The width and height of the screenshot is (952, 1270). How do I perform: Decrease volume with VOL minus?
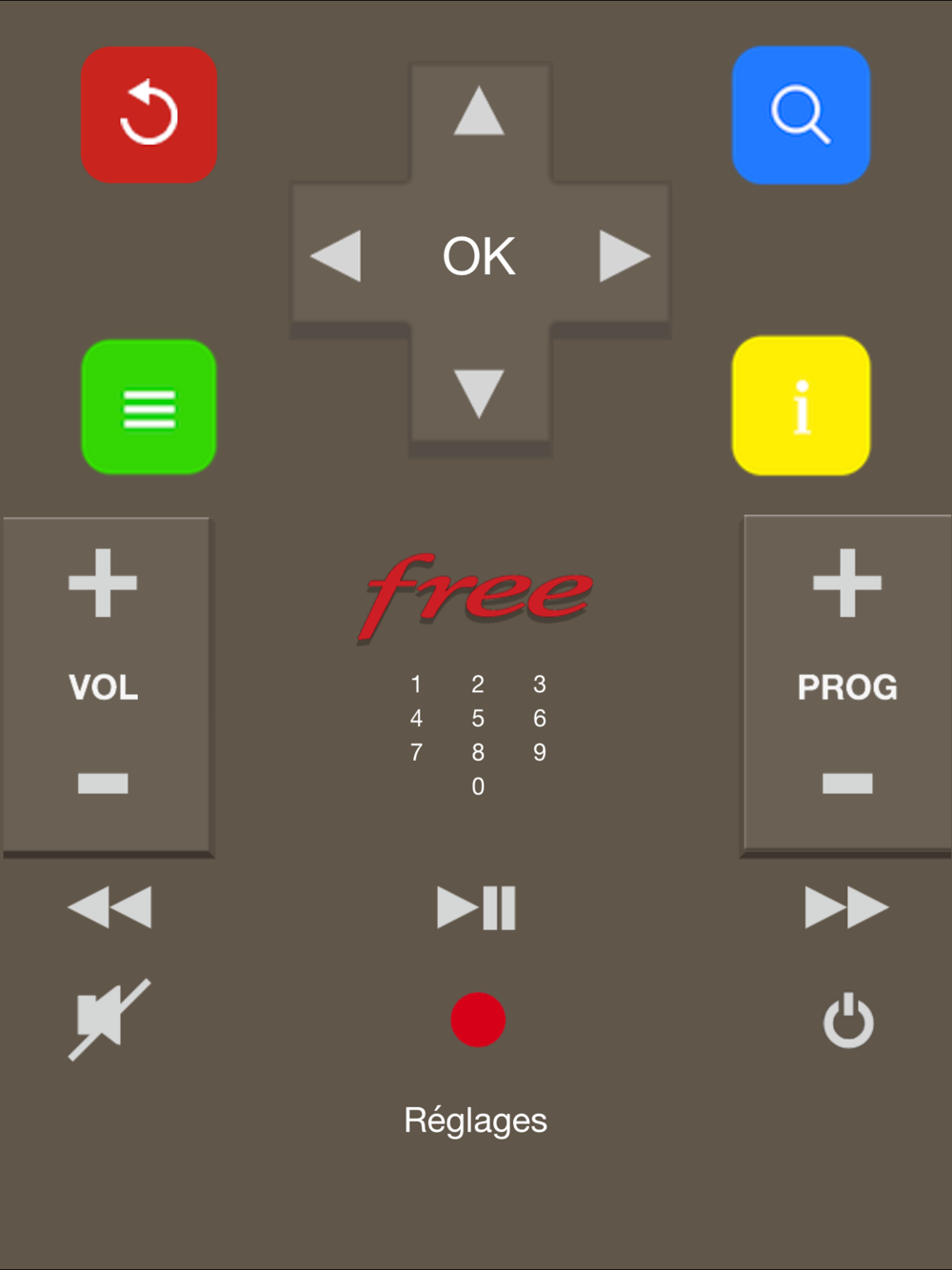(103, 784)
